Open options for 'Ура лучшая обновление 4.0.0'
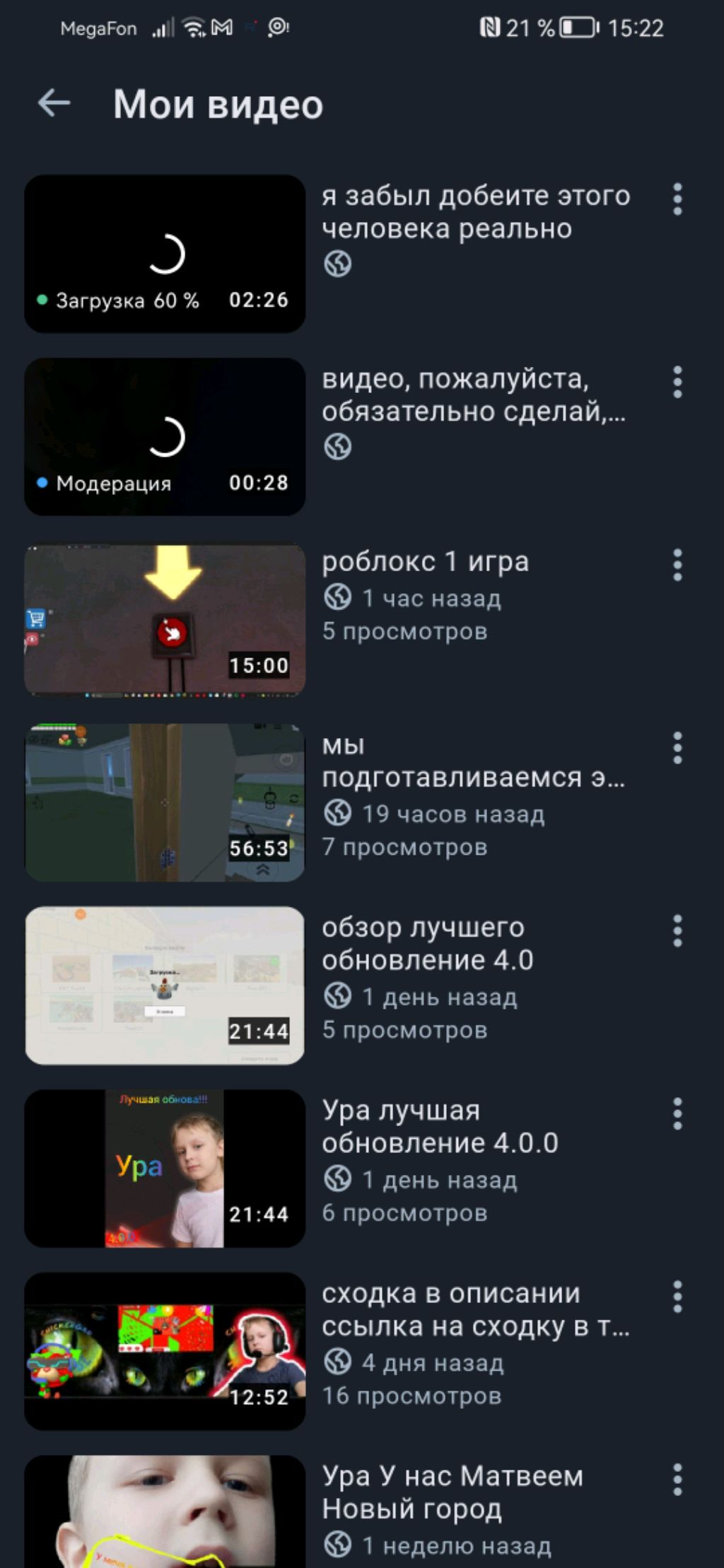 677,1114
